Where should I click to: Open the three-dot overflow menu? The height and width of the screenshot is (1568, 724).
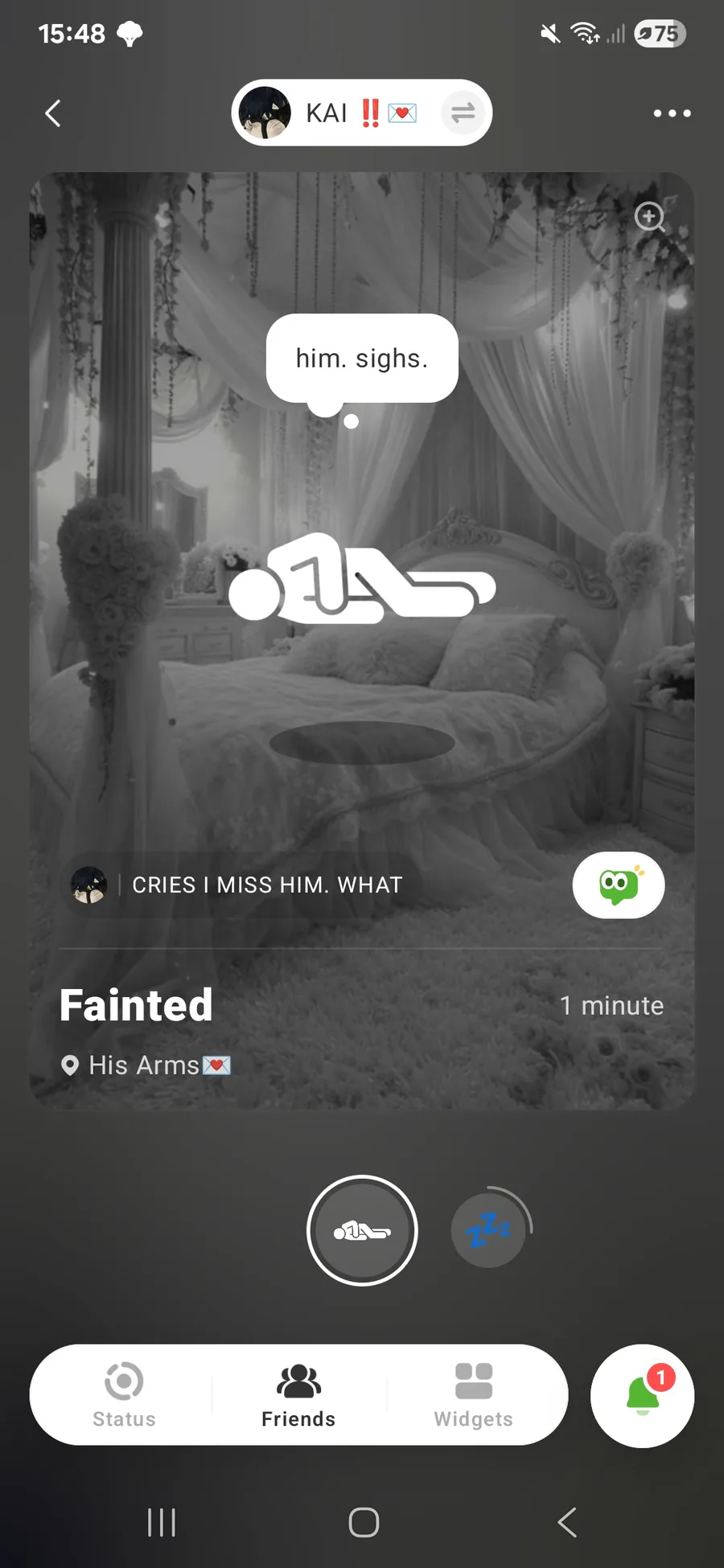(x=672, y=113)
